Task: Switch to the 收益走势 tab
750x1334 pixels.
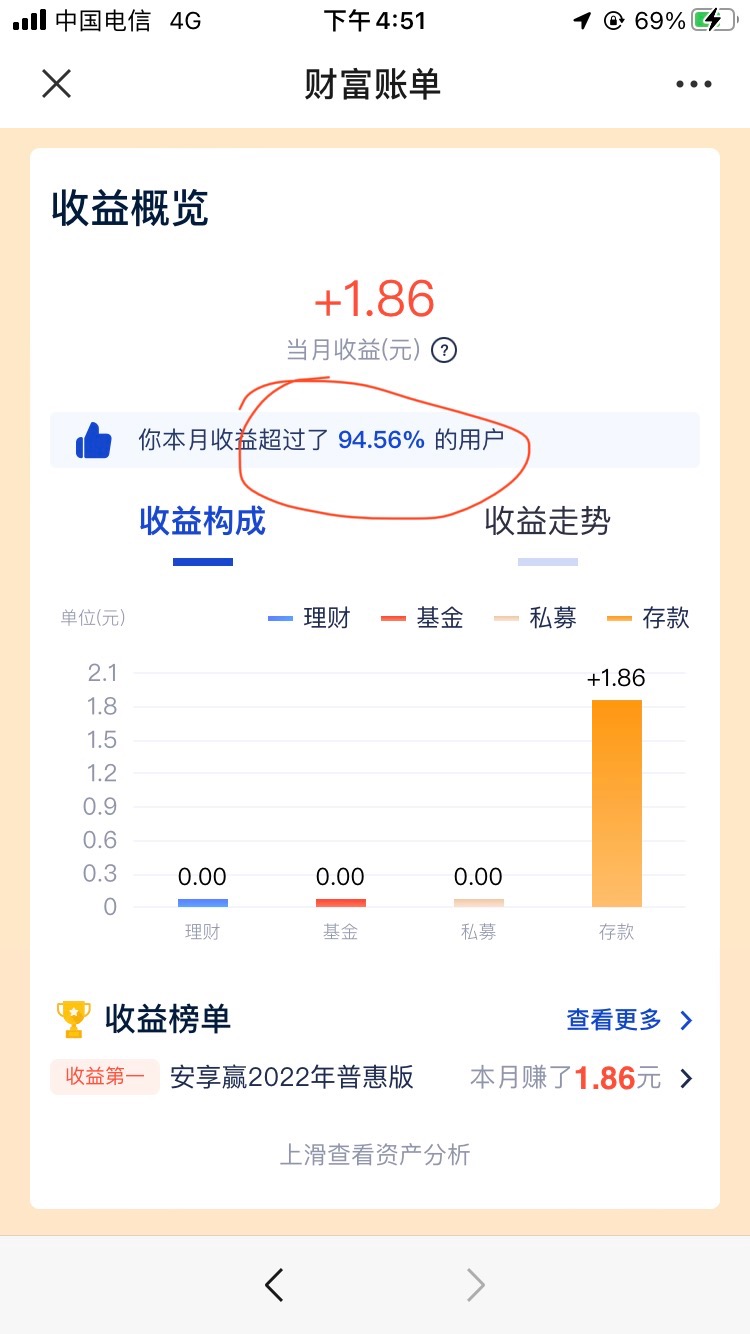Action: [x=547, y=522]
